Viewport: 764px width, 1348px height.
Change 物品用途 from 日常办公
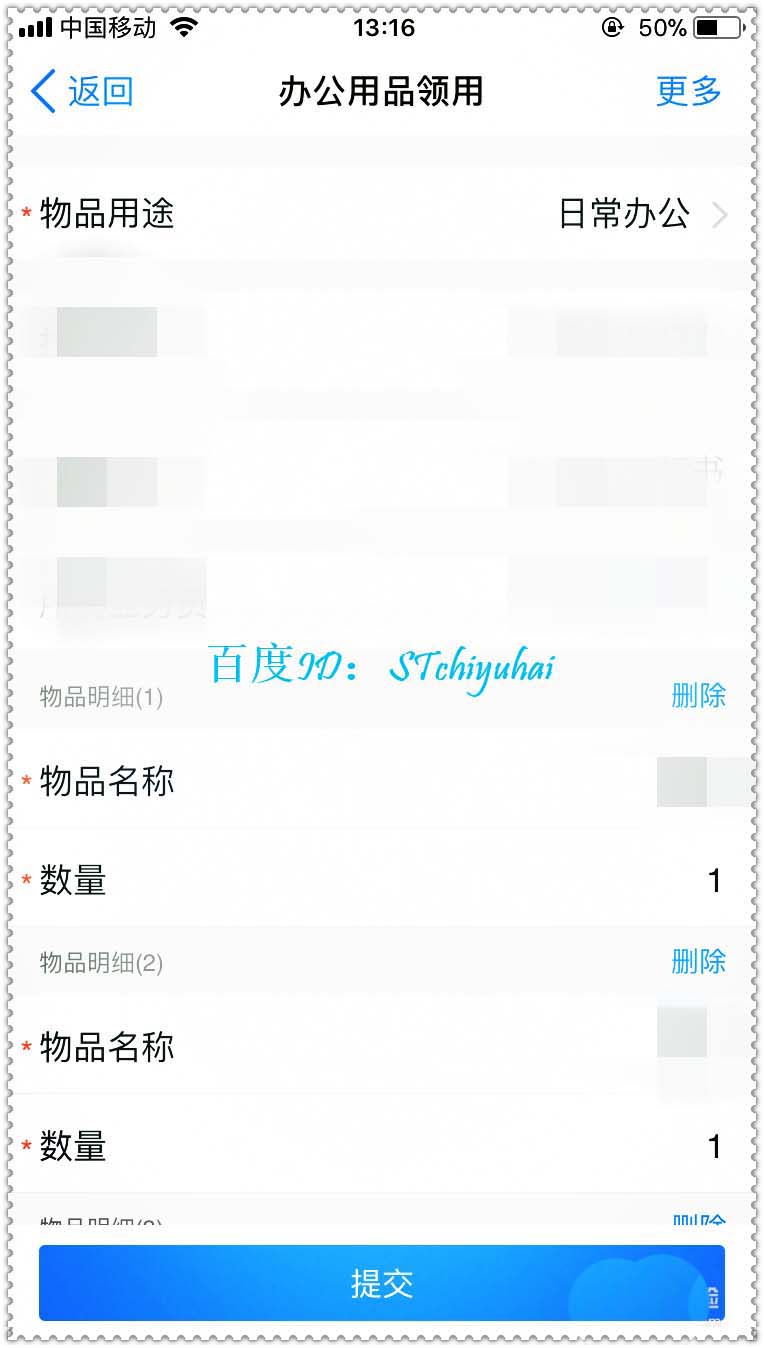640,213
